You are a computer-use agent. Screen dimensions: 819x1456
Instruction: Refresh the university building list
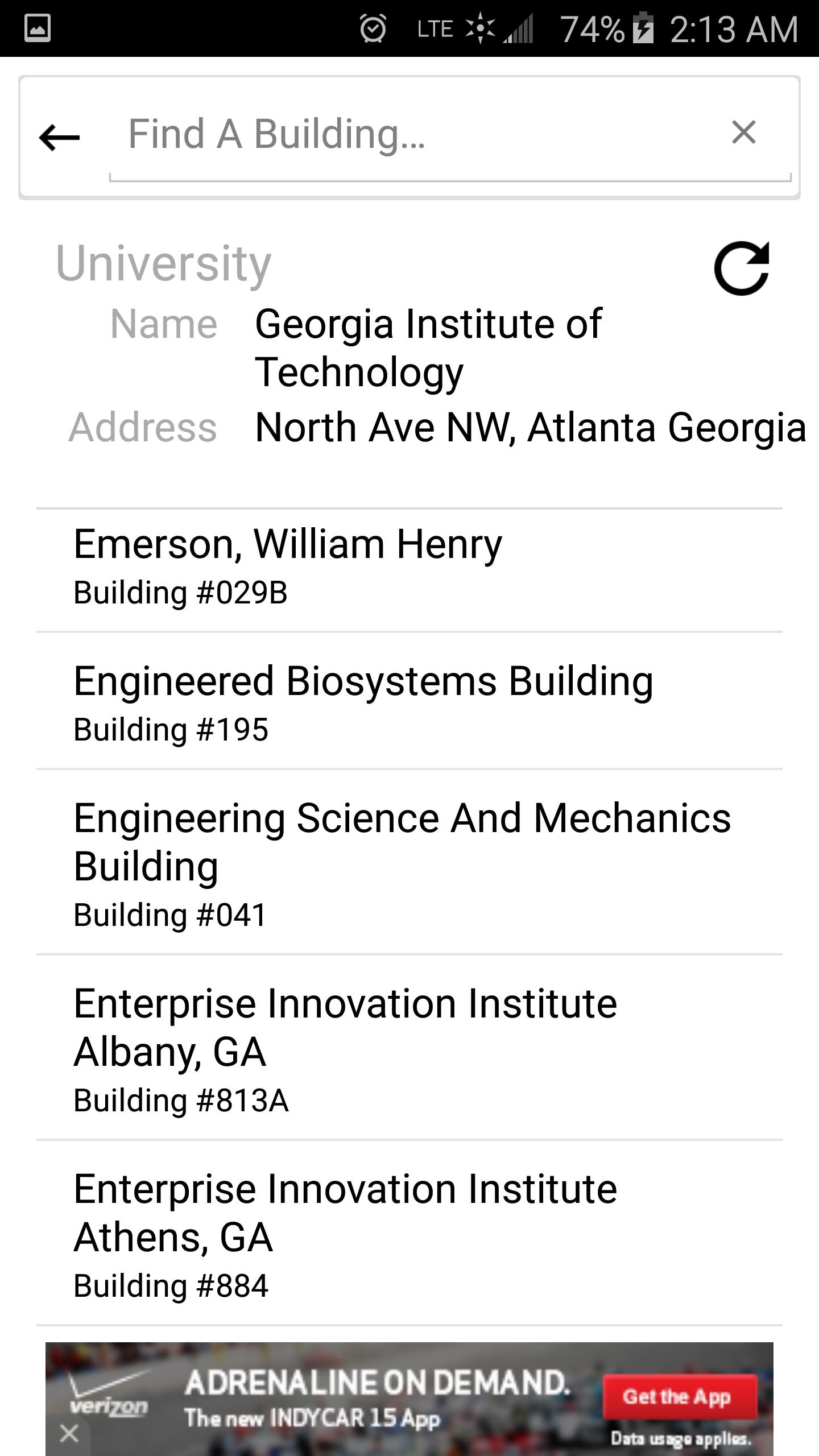(741, 268)
